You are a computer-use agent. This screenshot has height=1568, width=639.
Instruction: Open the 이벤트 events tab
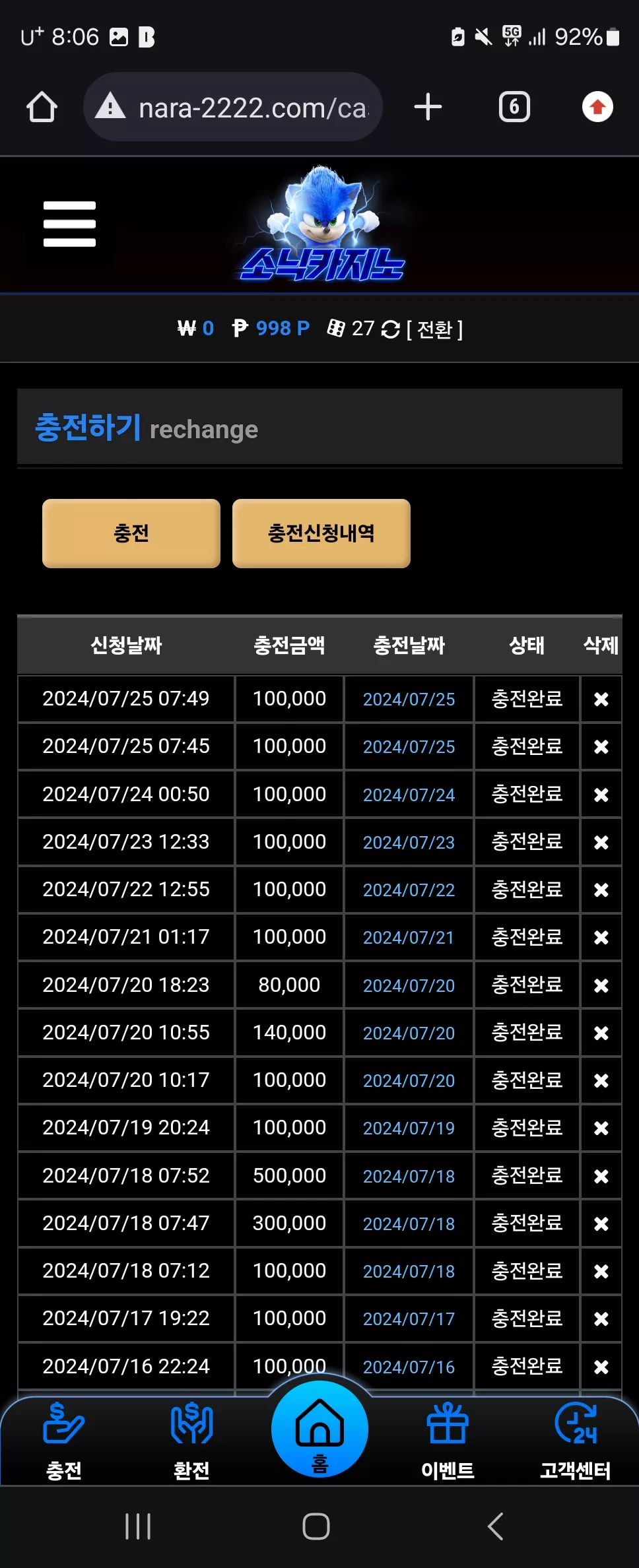click(x=448, y=1441)
